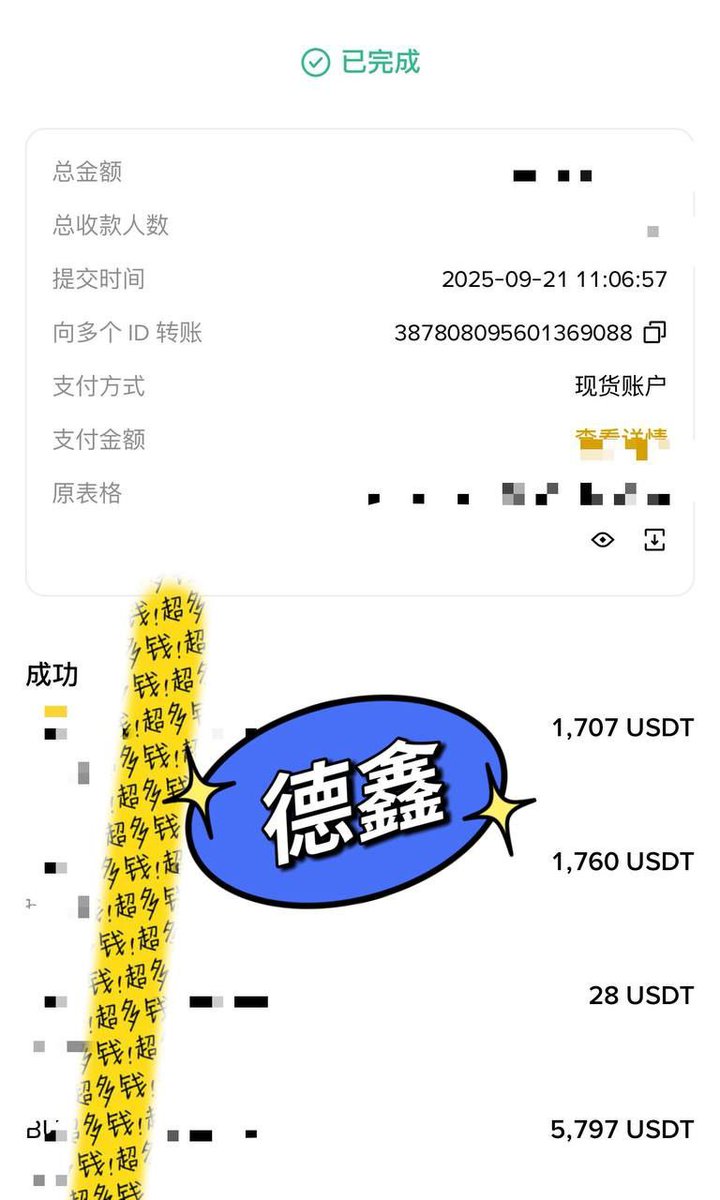720x1200 pixels.
Task: Download the original spreadsheet file
Action: tap(654, 540)
